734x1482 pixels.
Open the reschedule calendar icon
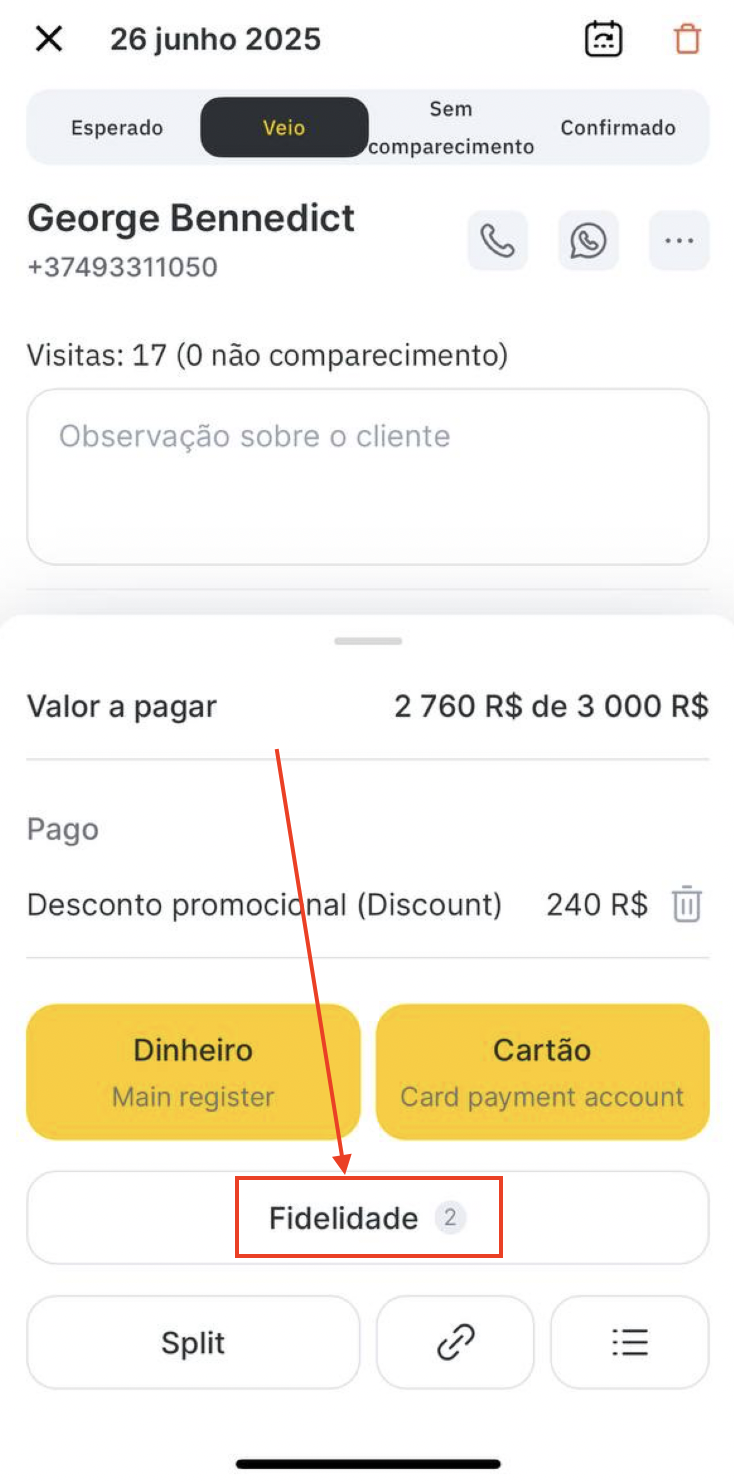pos(603,39)
